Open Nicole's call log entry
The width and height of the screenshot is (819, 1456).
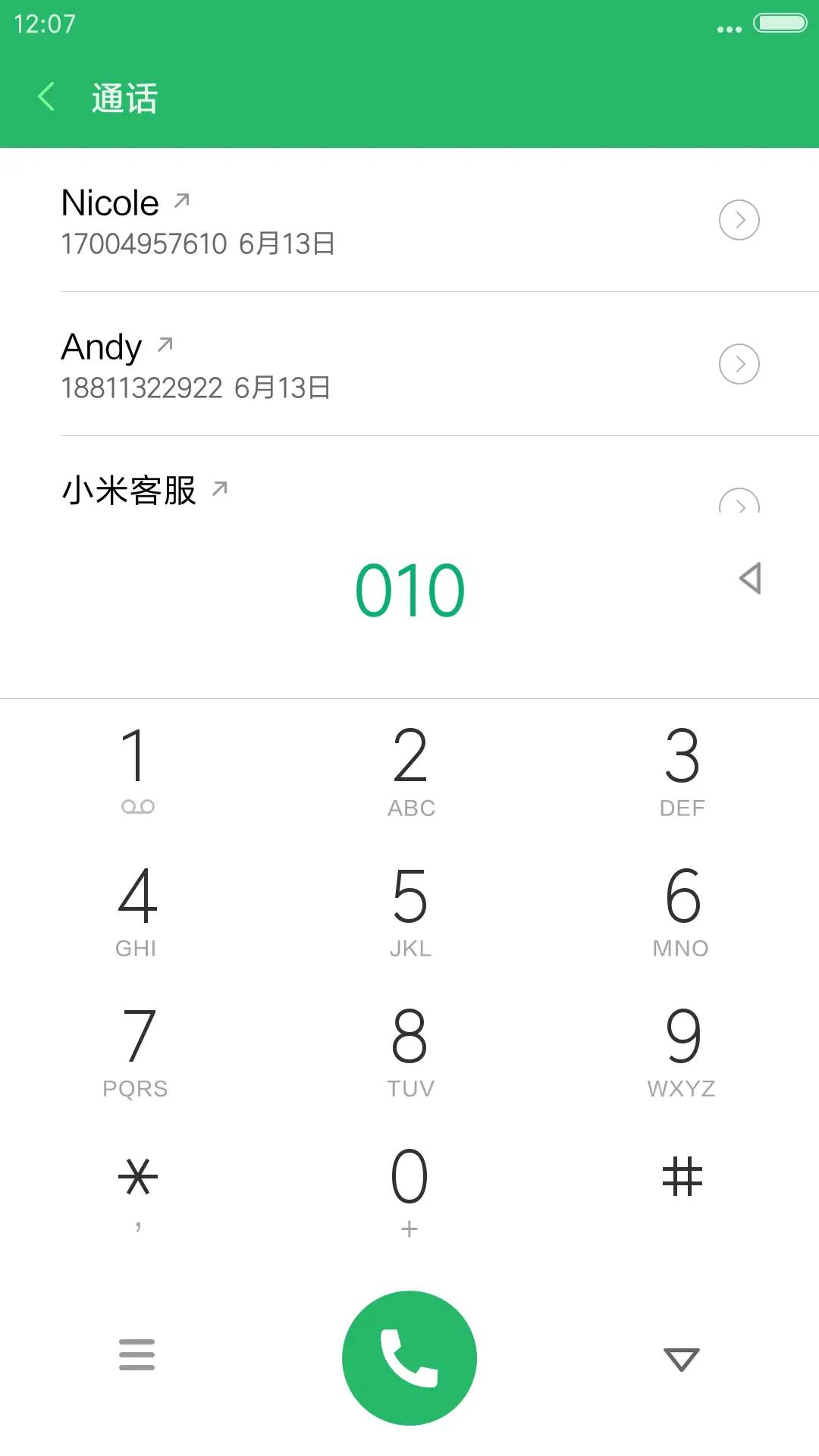click(x=303, y=220)
